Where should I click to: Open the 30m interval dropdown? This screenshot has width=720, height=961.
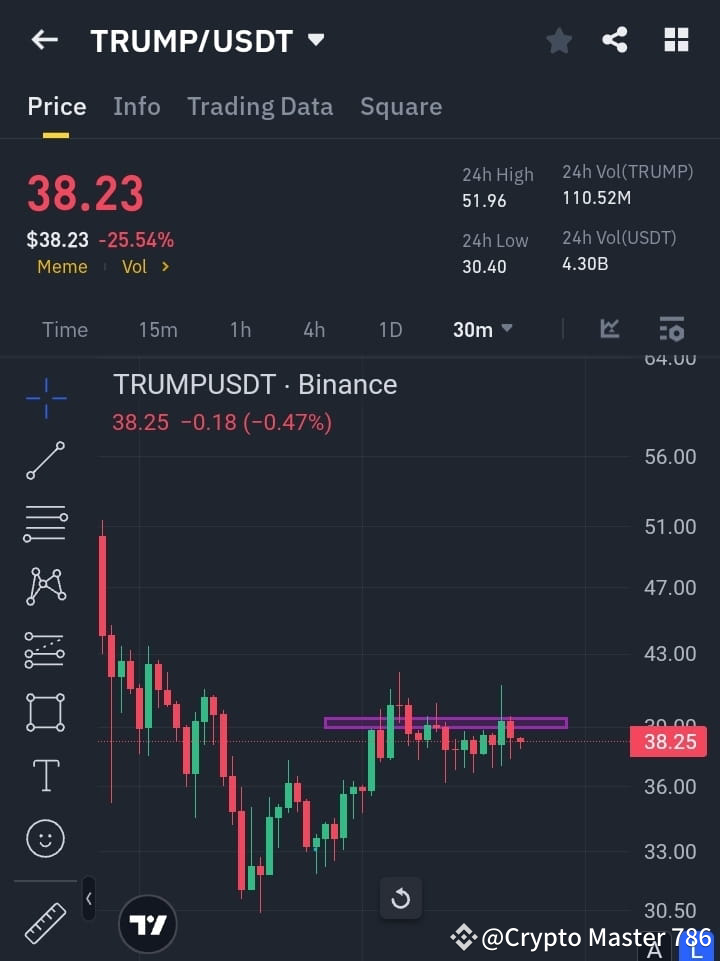click(x=482, y=329)
